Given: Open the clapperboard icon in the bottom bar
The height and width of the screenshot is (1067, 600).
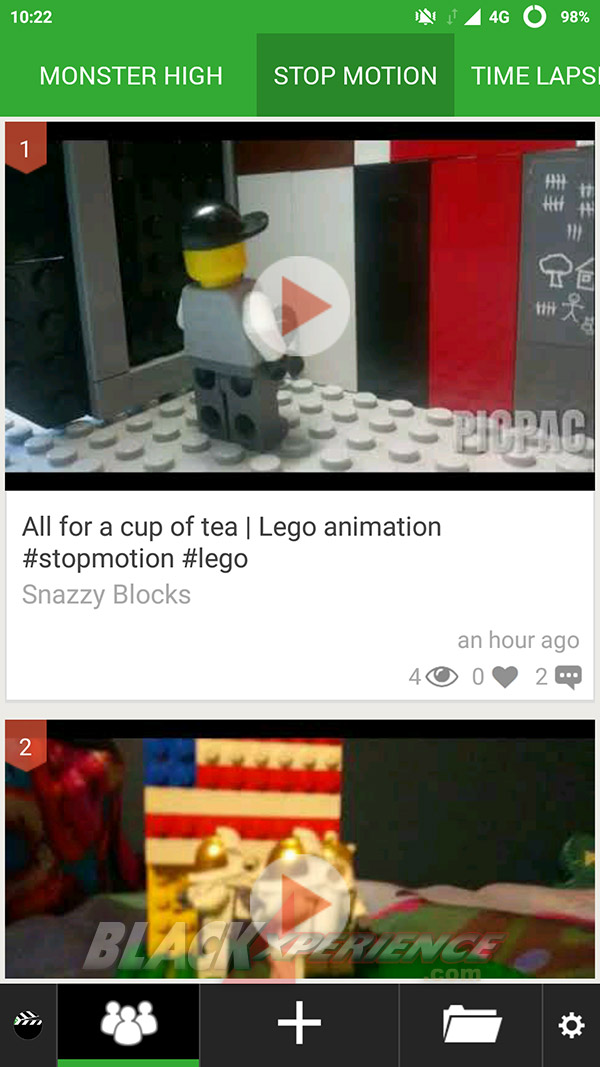Looking at the screenshot, I should pyautogui.click(x=28, y=1025).
